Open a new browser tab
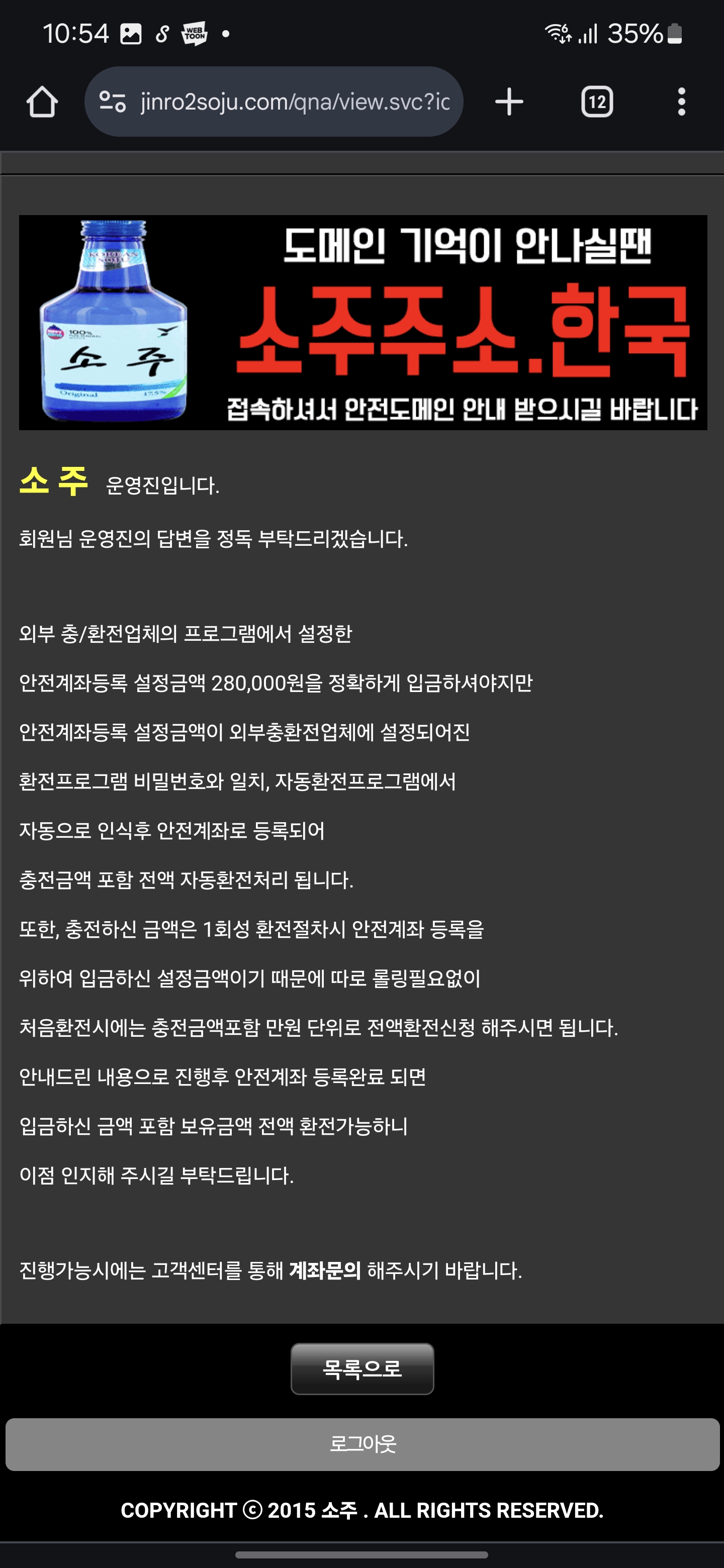Viewport: 724px width, 1568px height. click(x=509, y=102)
